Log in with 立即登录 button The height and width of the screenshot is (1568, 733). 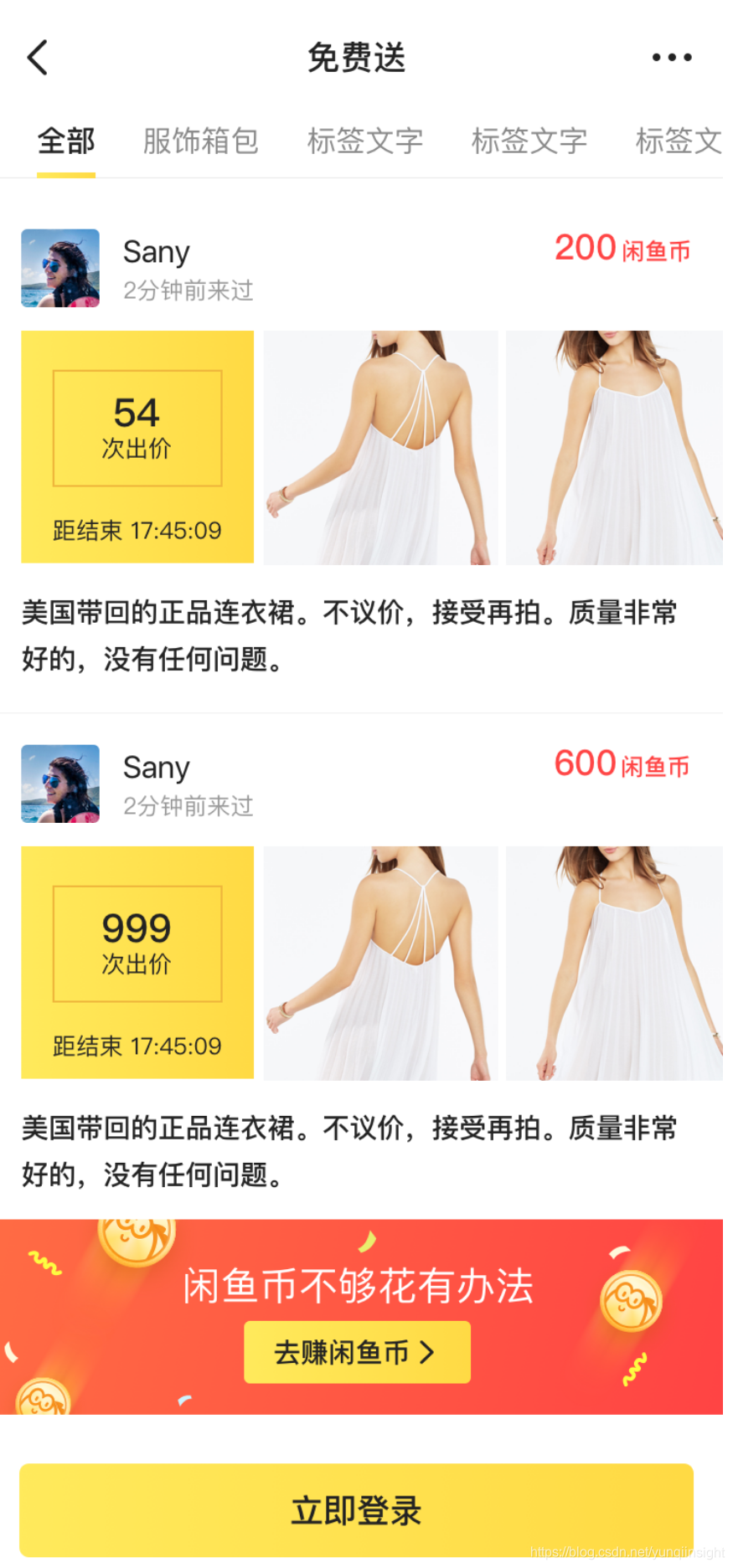357,1510
